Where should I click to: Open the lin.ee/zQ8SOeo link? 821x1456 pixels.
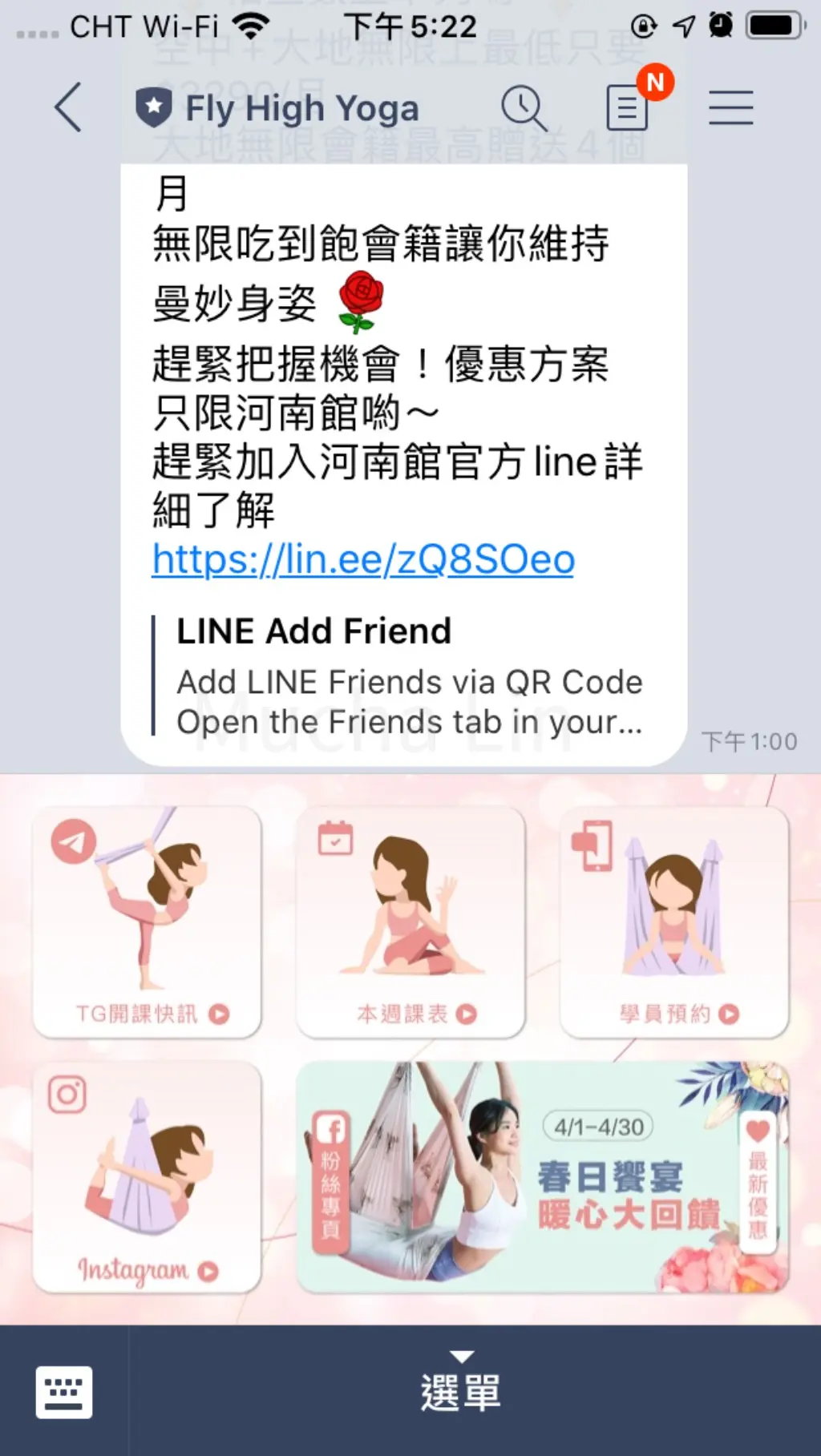tap(363, 559)
